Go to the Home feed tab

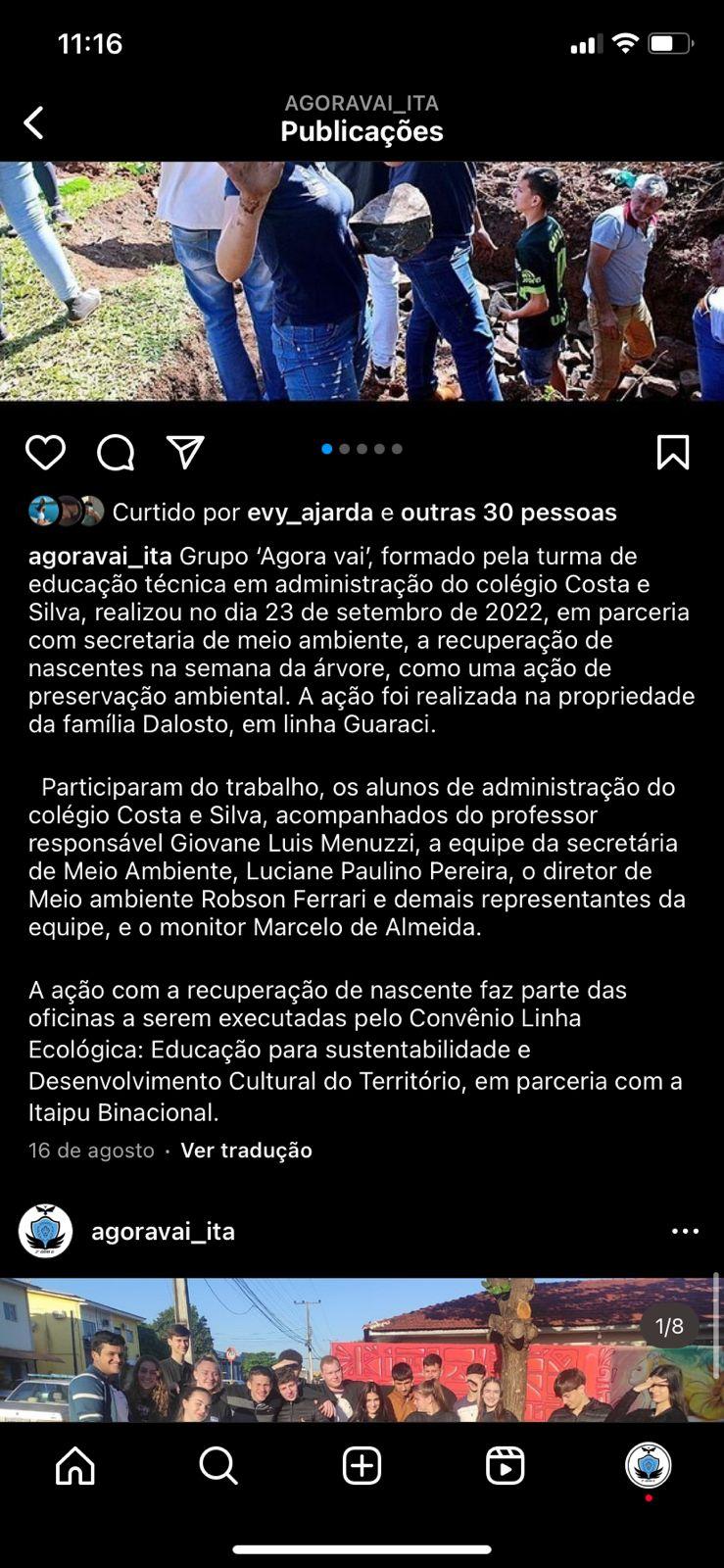(x=75, y=1466)
